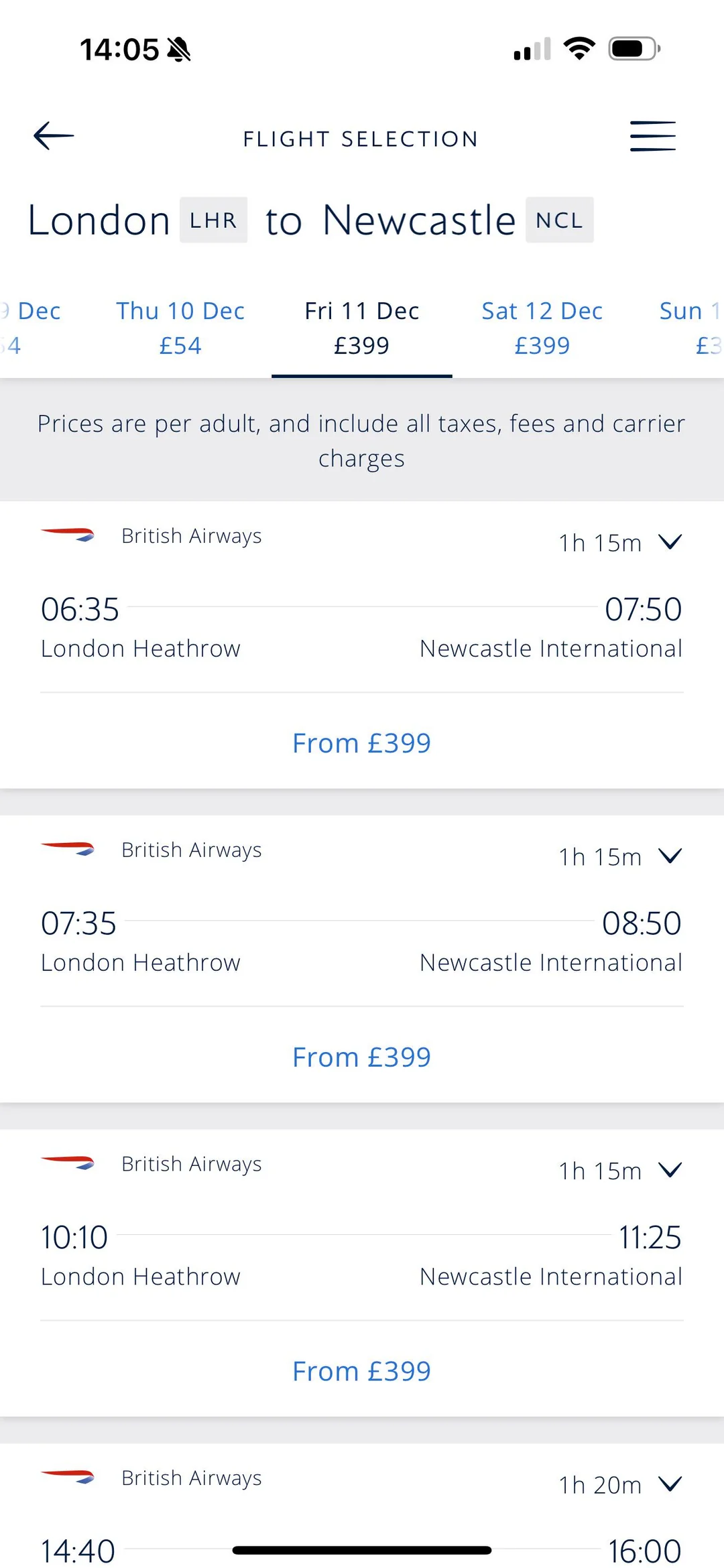This screenshot has height=1568, width=724.
Task: Choose From £399 for the 10:10 flight
Action: (x=361, y=1372)
